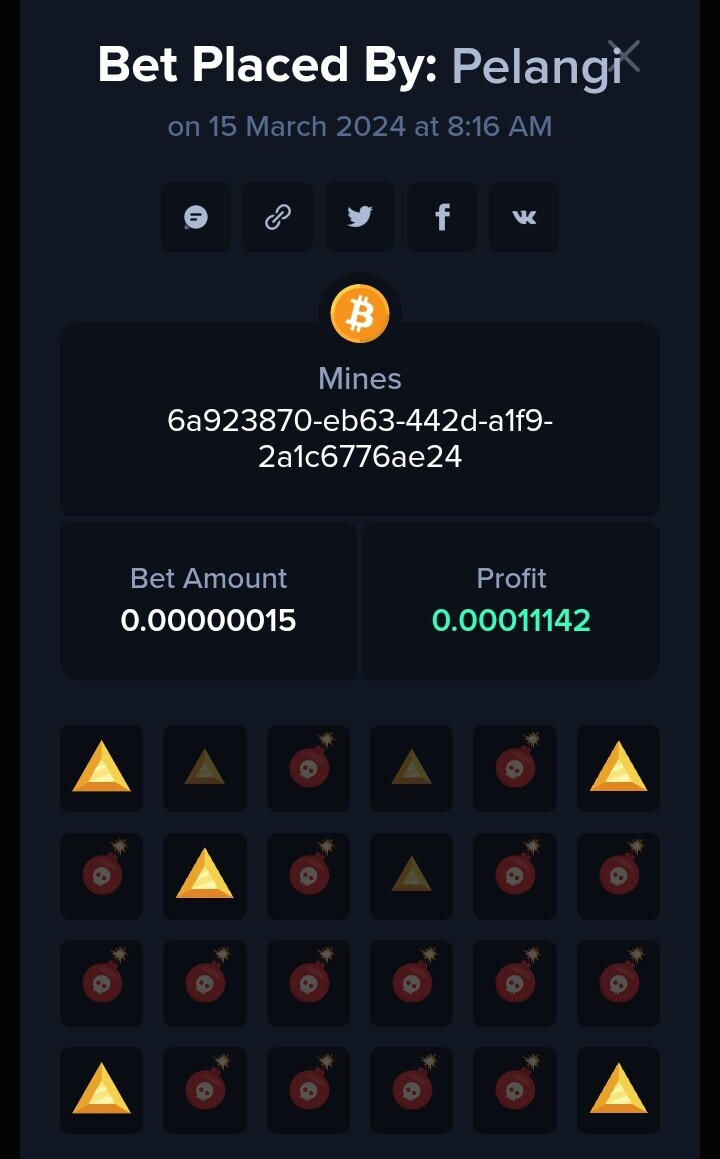Screen dimensions: 720x1159
Task: Copy the bet link
Action: (x=278, y=217)
